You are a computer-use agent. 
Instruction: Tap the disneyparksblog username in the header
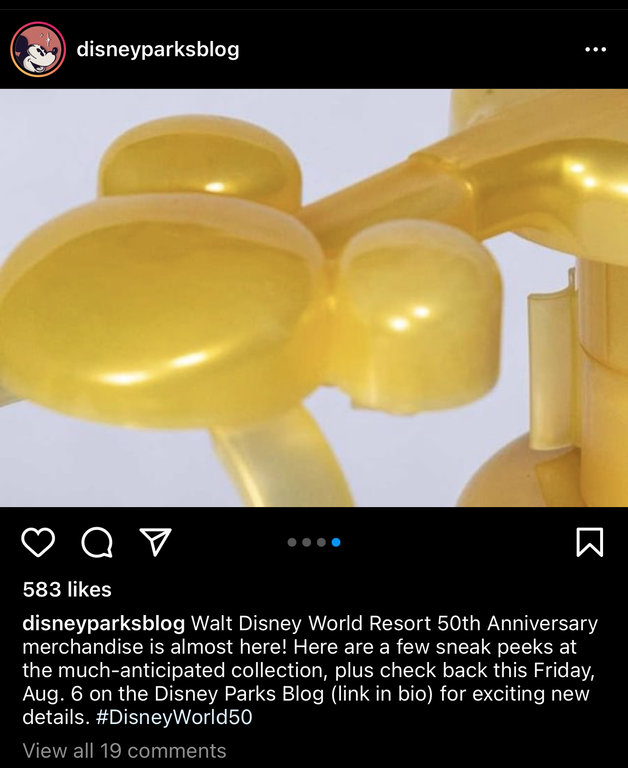pos(158,49)
